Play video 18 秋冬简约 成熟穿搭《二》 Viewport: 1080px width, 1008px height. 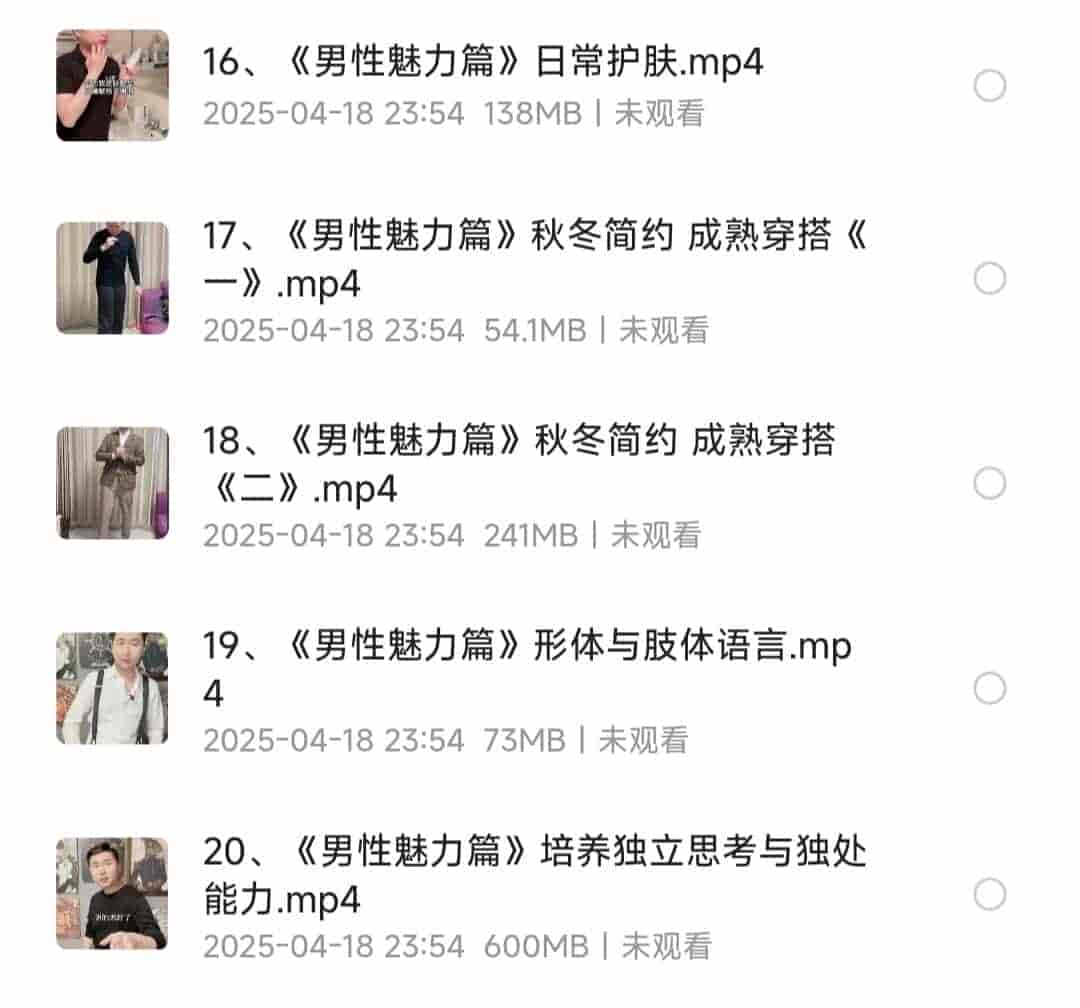(x=519, y=465)
